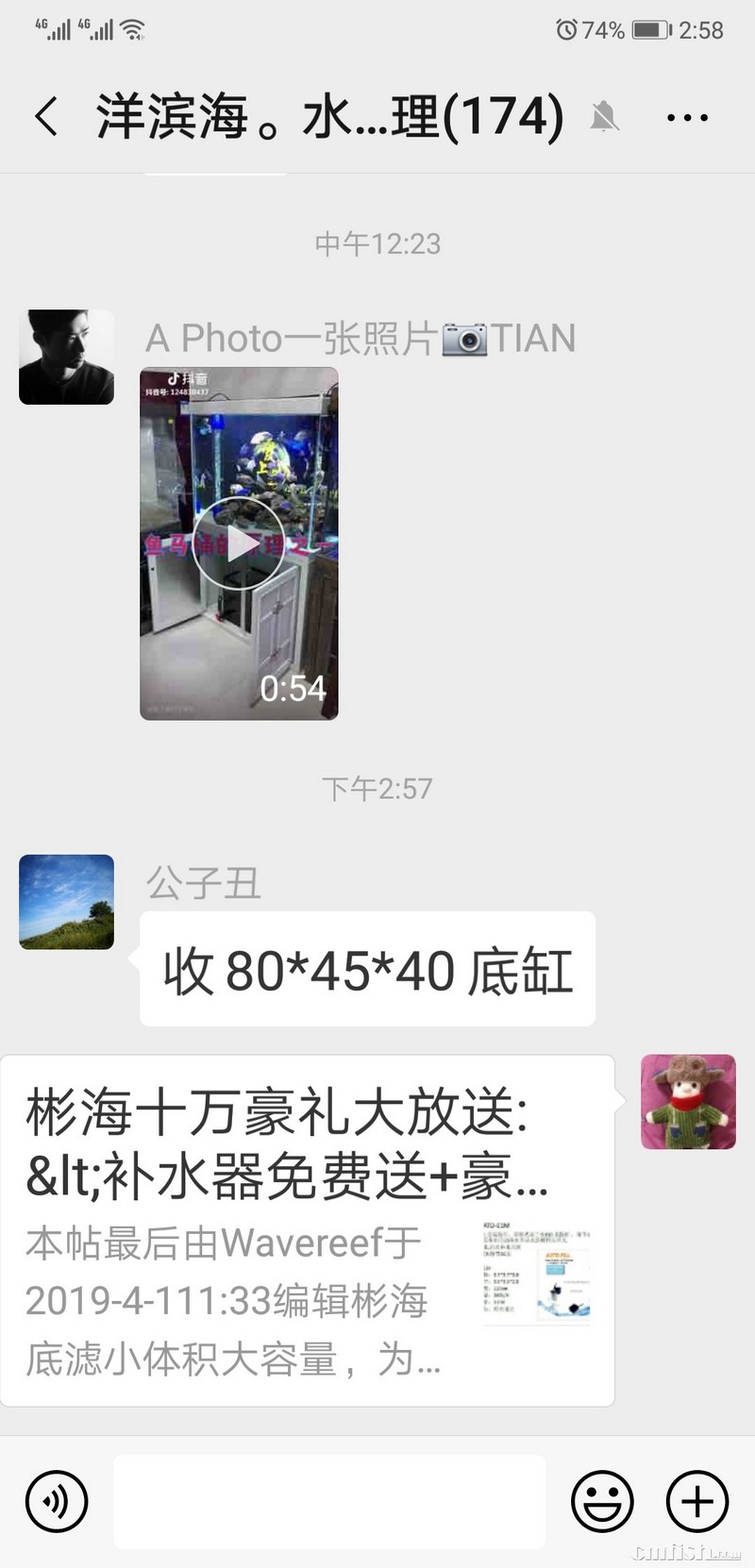
Task: Play the 0:54 video message
Action: point(239,543)
